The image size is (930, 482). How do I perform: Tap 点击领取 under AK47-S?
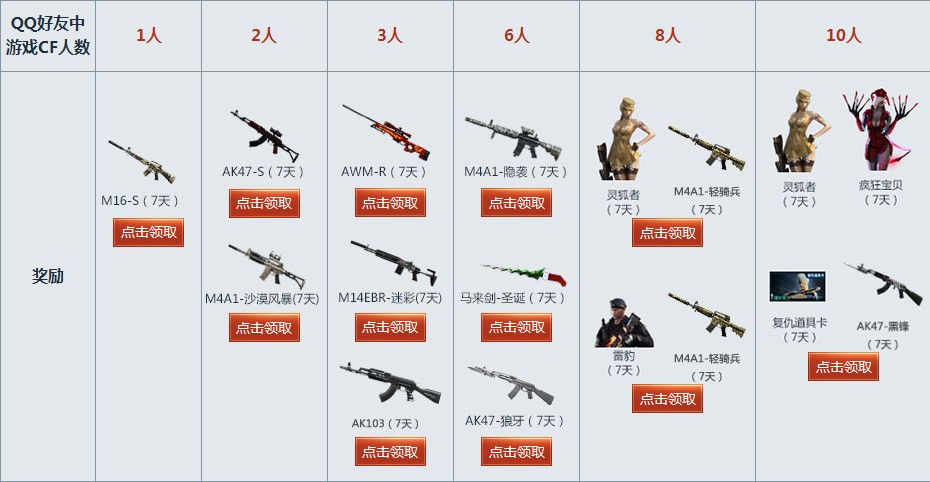coord(264,203)
